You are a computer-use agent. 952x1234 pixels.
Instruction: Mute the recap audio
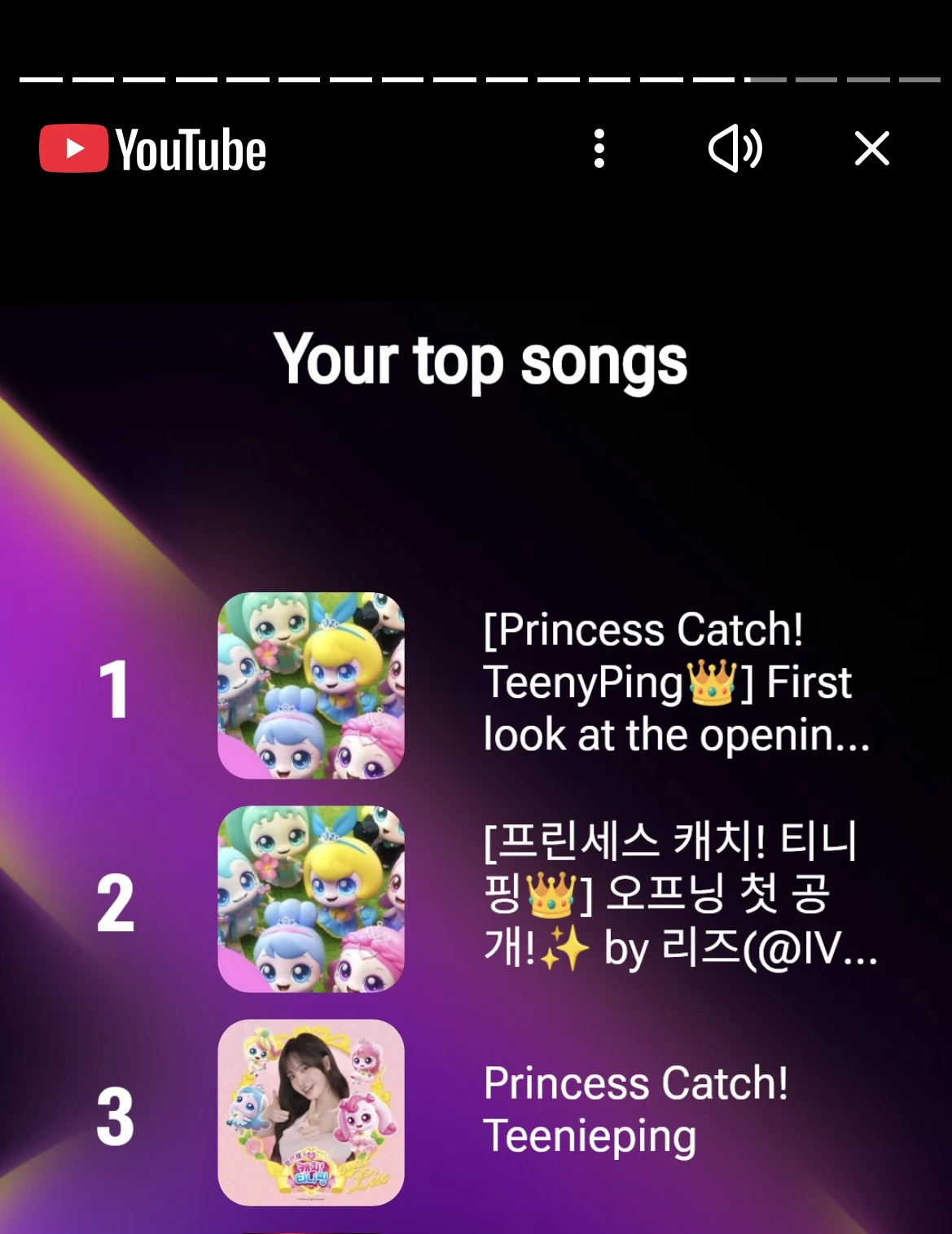click(735, 149)
